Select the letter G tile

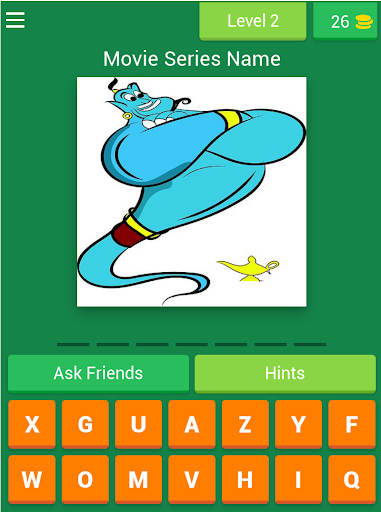point(85,424)
